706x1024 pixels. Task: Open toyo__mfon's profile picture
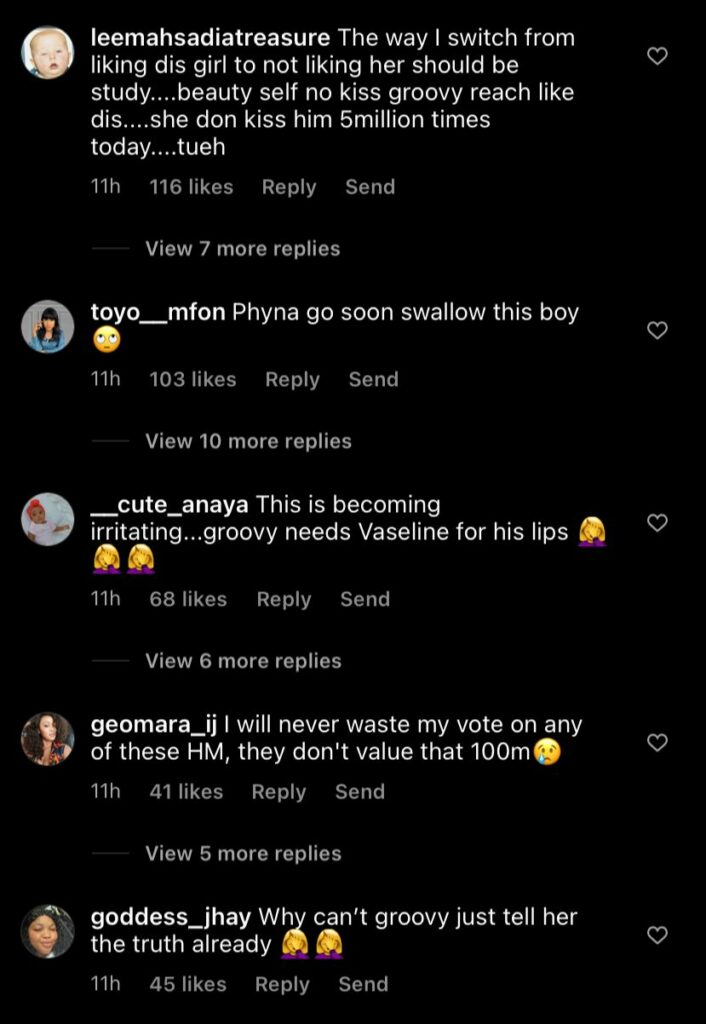[48, 327]
